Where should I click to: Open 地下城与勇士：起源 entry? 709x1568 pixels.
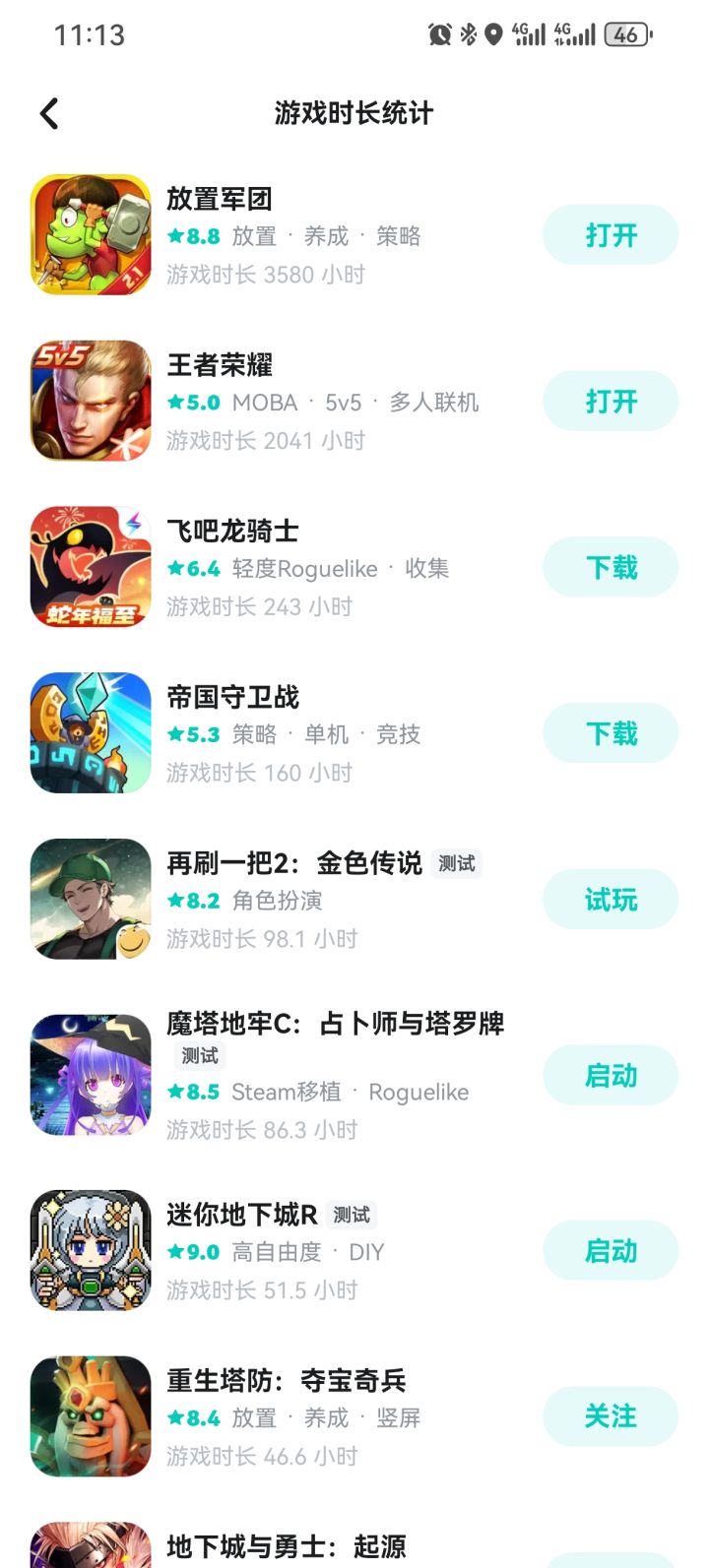(x=286, y=1546)
